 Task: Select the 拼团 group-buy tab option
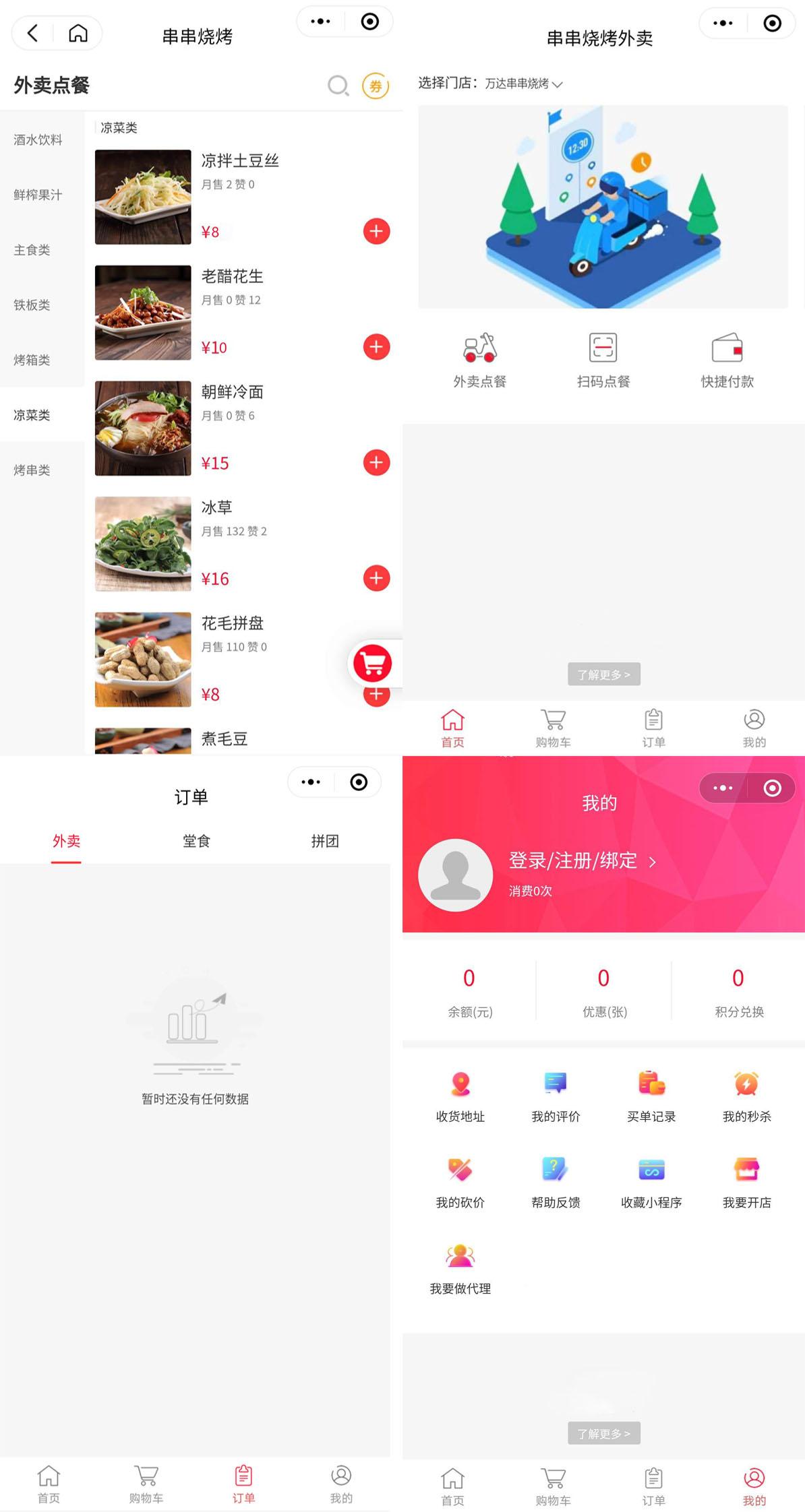326,841
